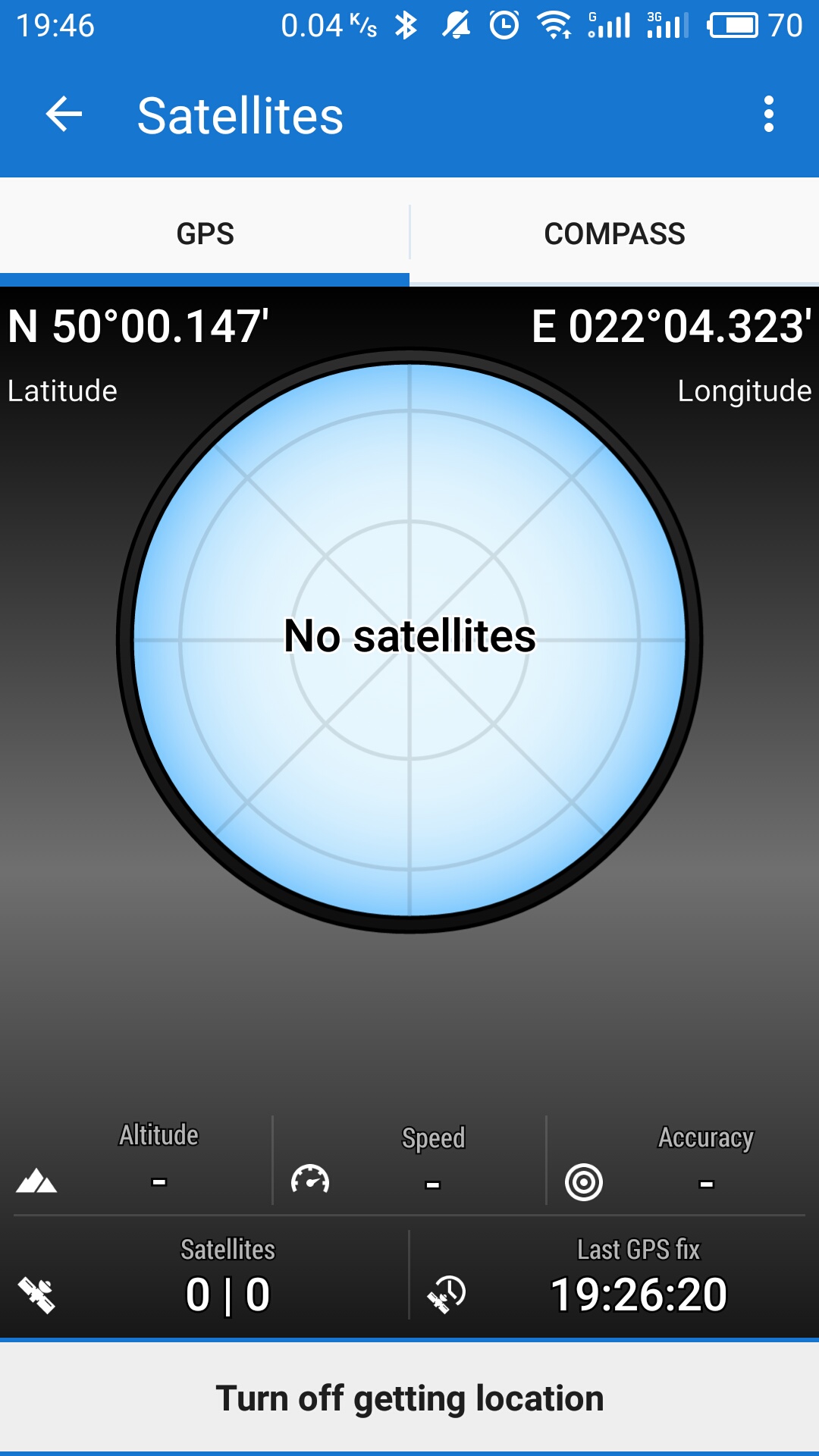Switch to the Compass tab

614,234
